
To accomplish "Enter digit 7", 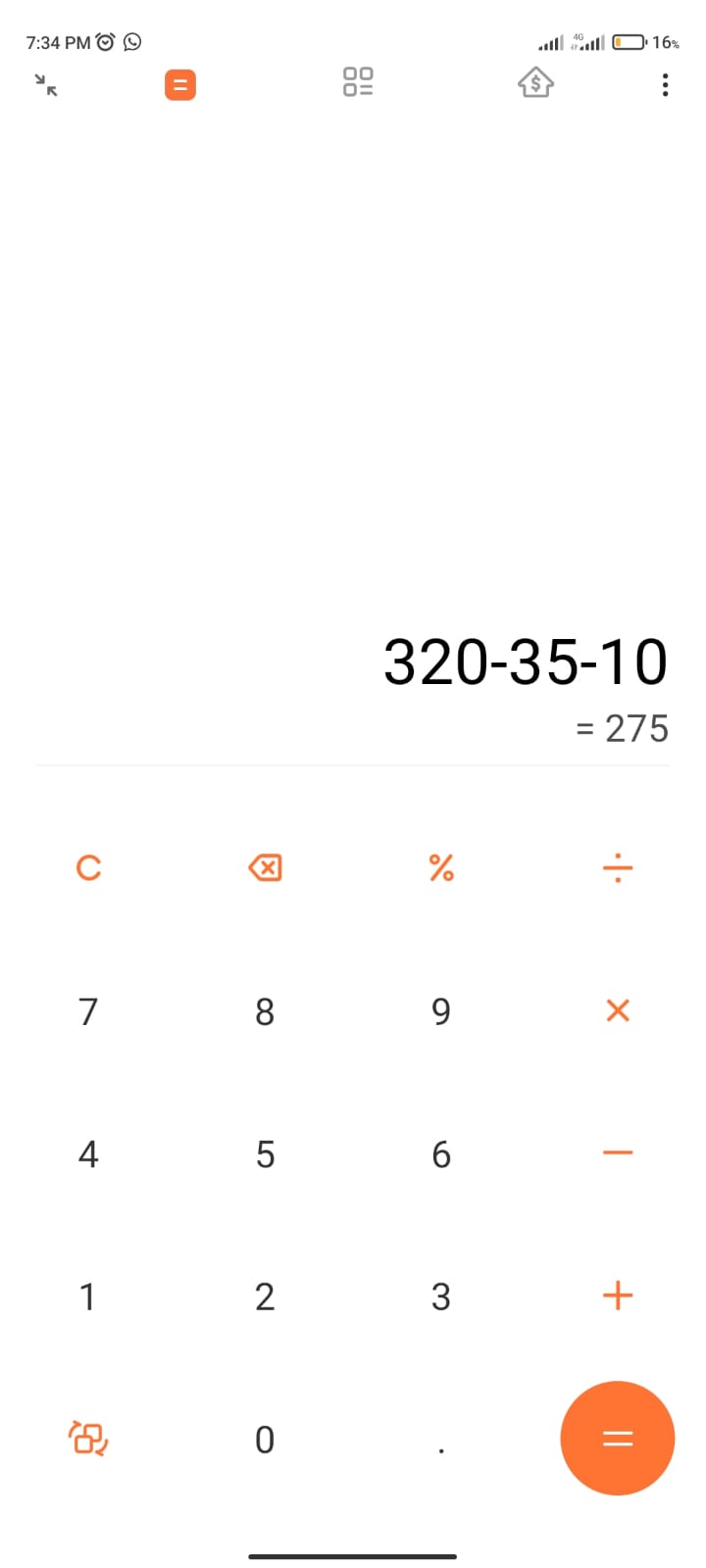I will (88, 1010).
